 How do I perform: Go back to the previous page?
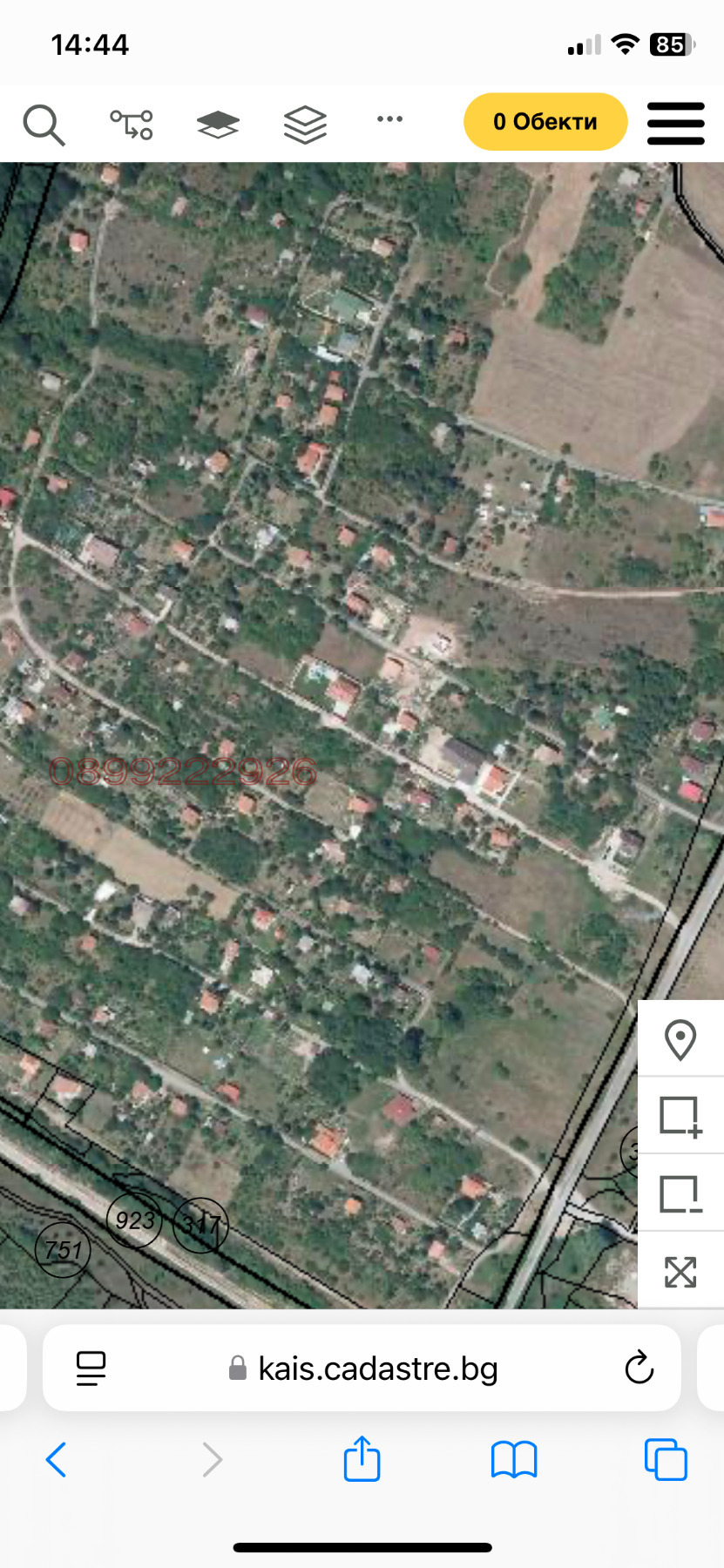pos(56,1459)
